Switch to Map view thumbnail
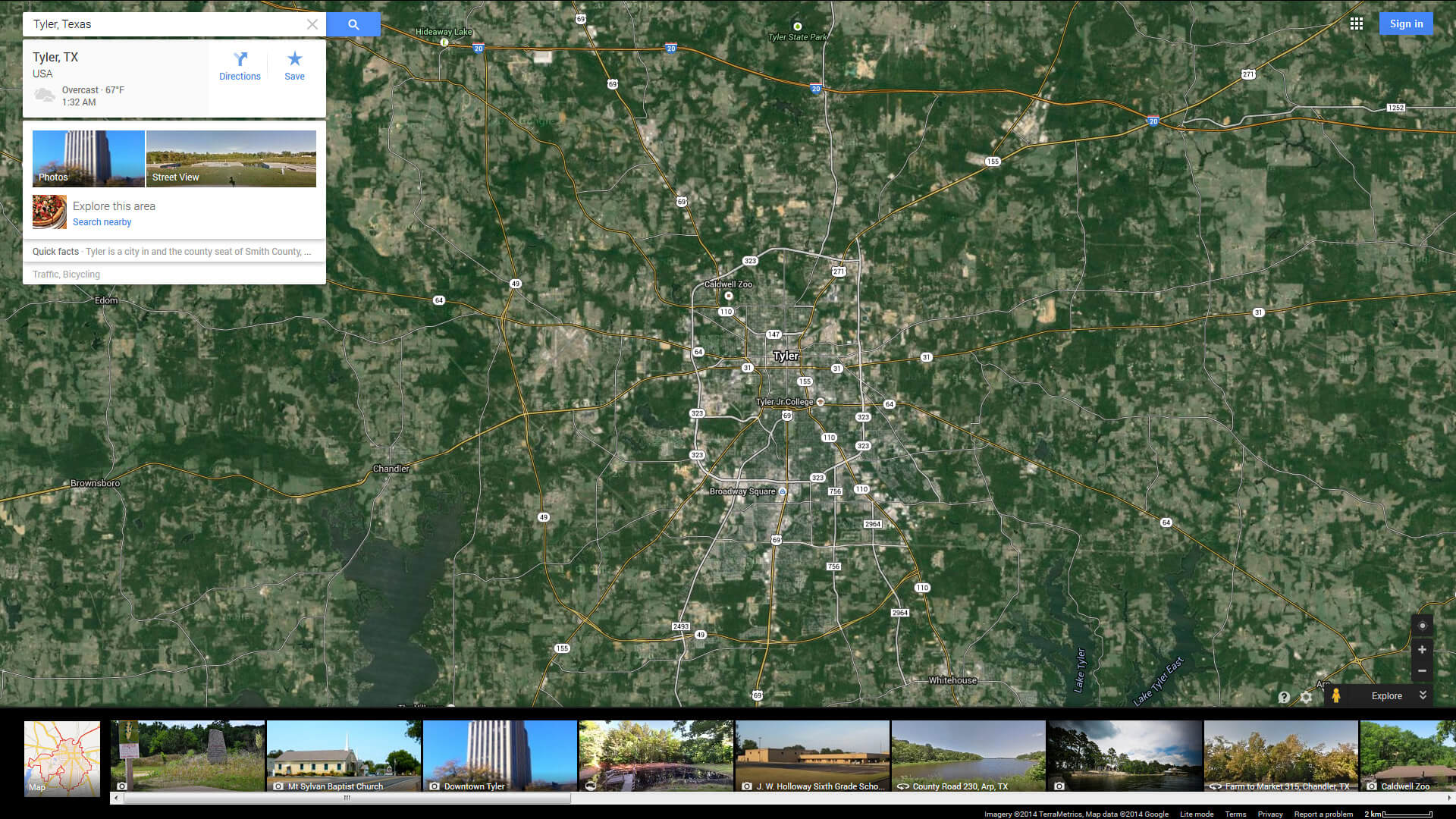The width and height of the screenshot is (1456, 819). (x=62, y=758)
